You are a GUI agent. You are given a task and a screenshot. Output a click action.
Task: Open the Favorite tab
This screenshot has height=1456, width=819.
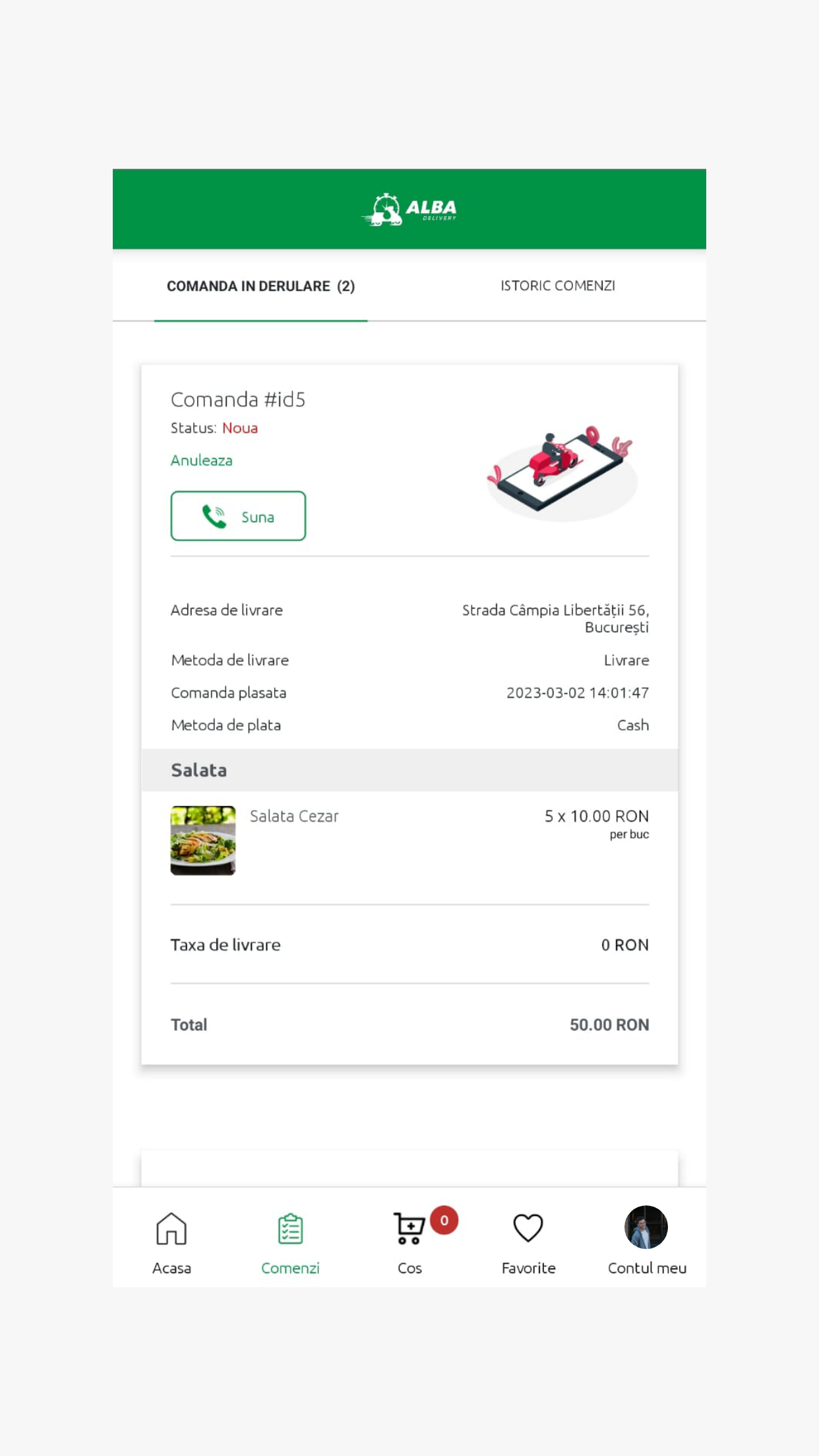coord(528,1242)
